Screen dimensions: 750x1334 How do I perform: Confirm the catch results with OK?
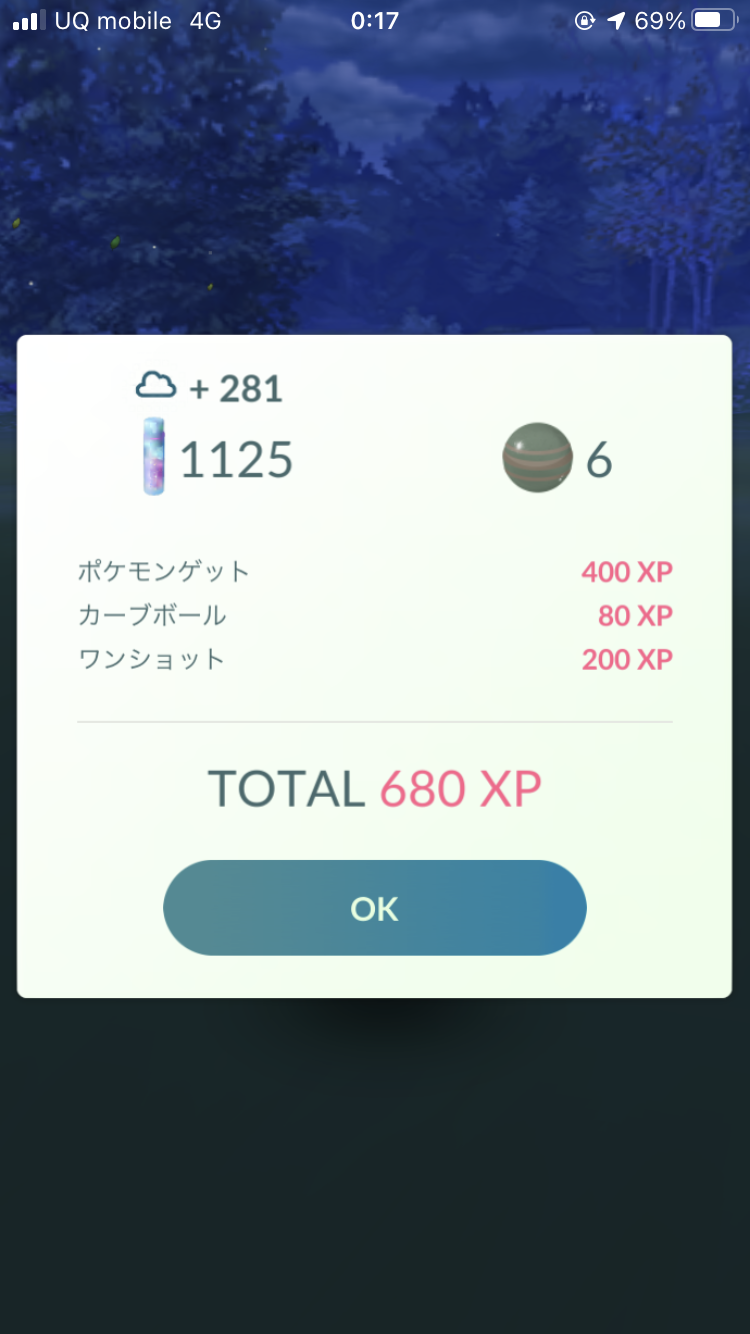[x=374, y=908]
